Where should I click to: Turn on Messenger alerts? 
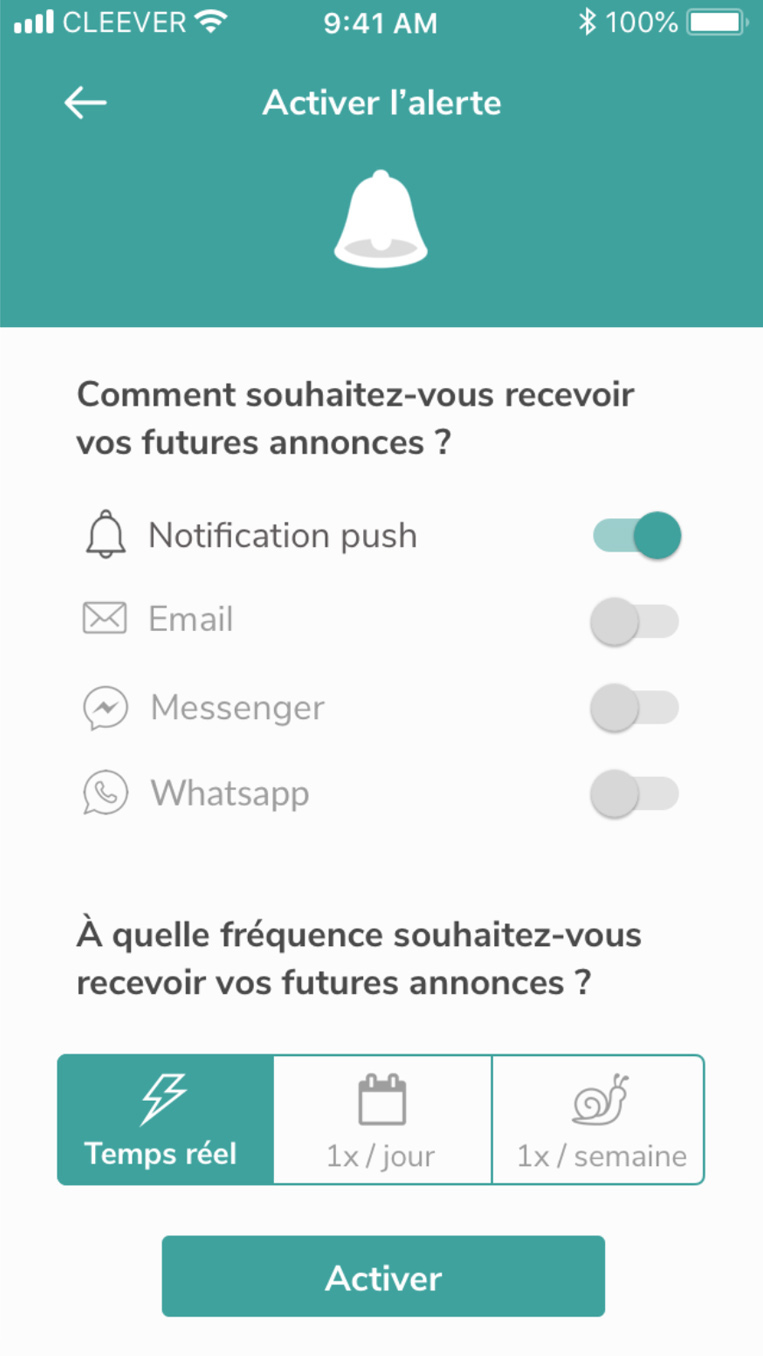tap(634, 708)
